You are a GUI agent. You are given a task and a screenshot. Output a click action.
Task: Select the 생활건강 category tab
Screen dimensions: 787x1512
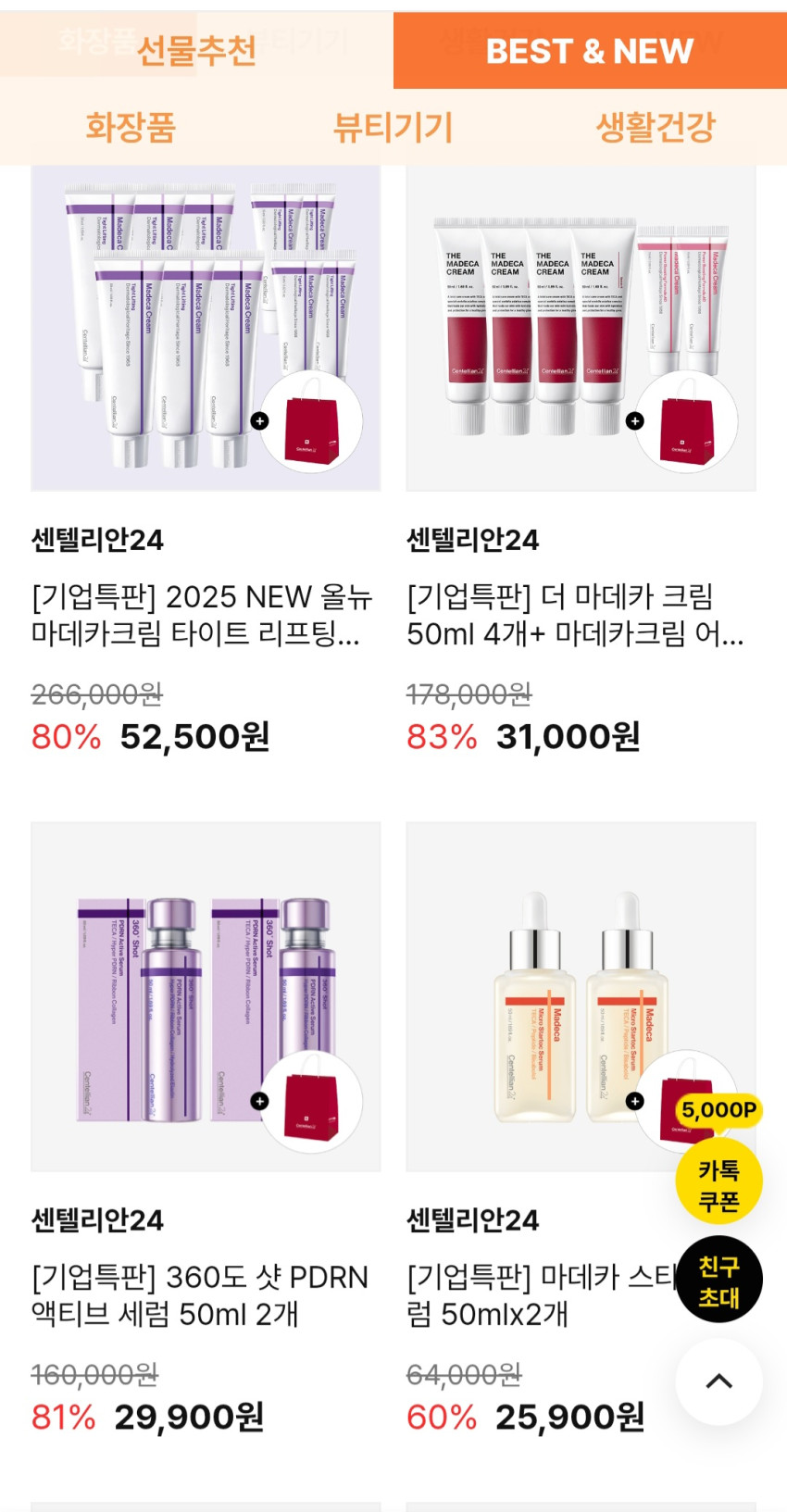[x=656, y=127]
